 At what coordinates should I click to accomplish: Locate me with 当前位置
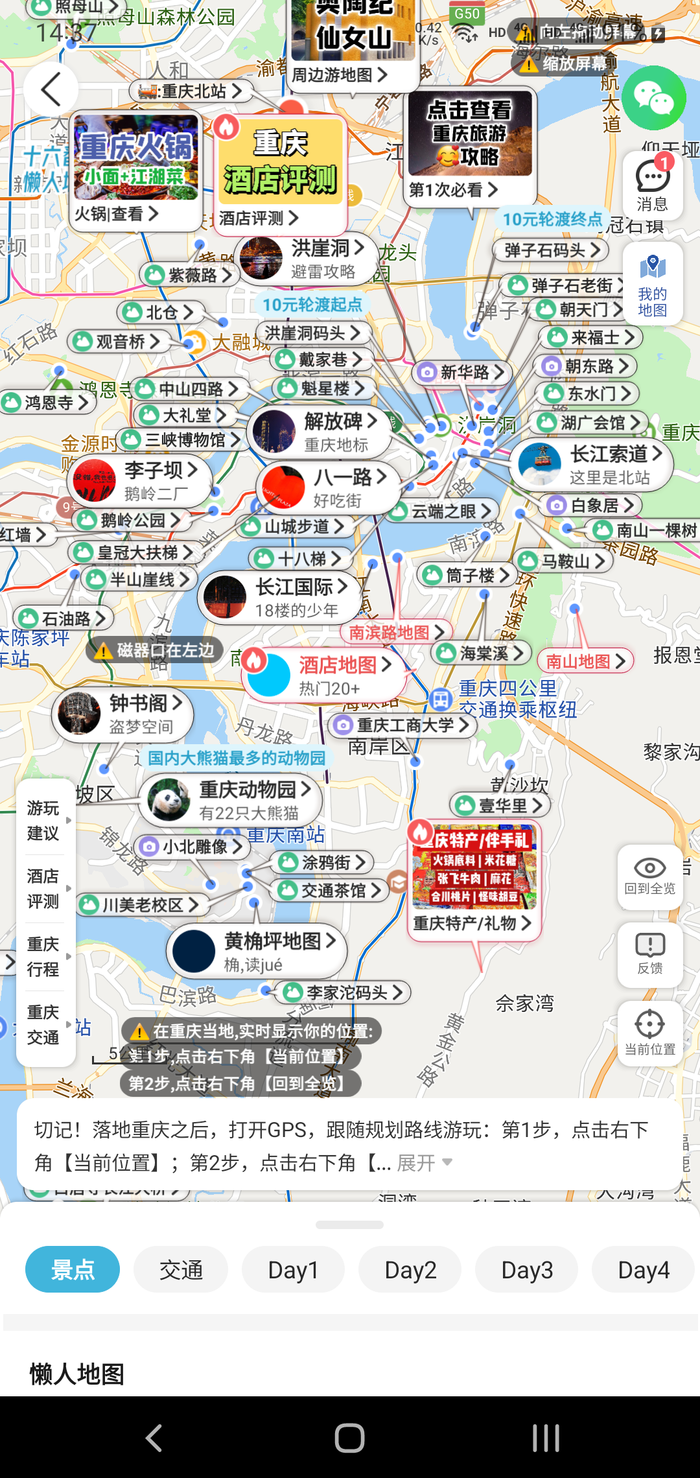(650, 1032)
